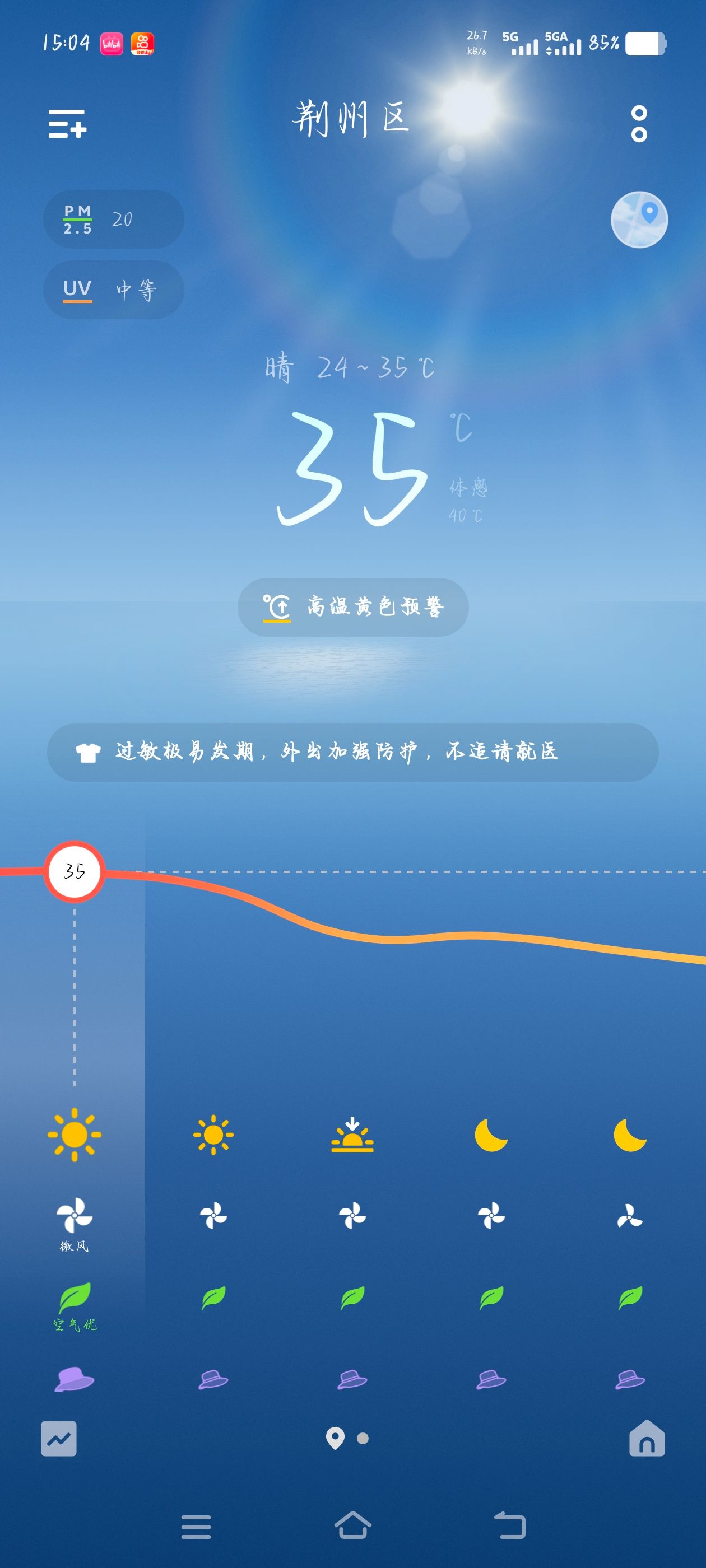706x1568 pixels.
Task: Tap the house icon at bottom right
Action: point(646,1438)
